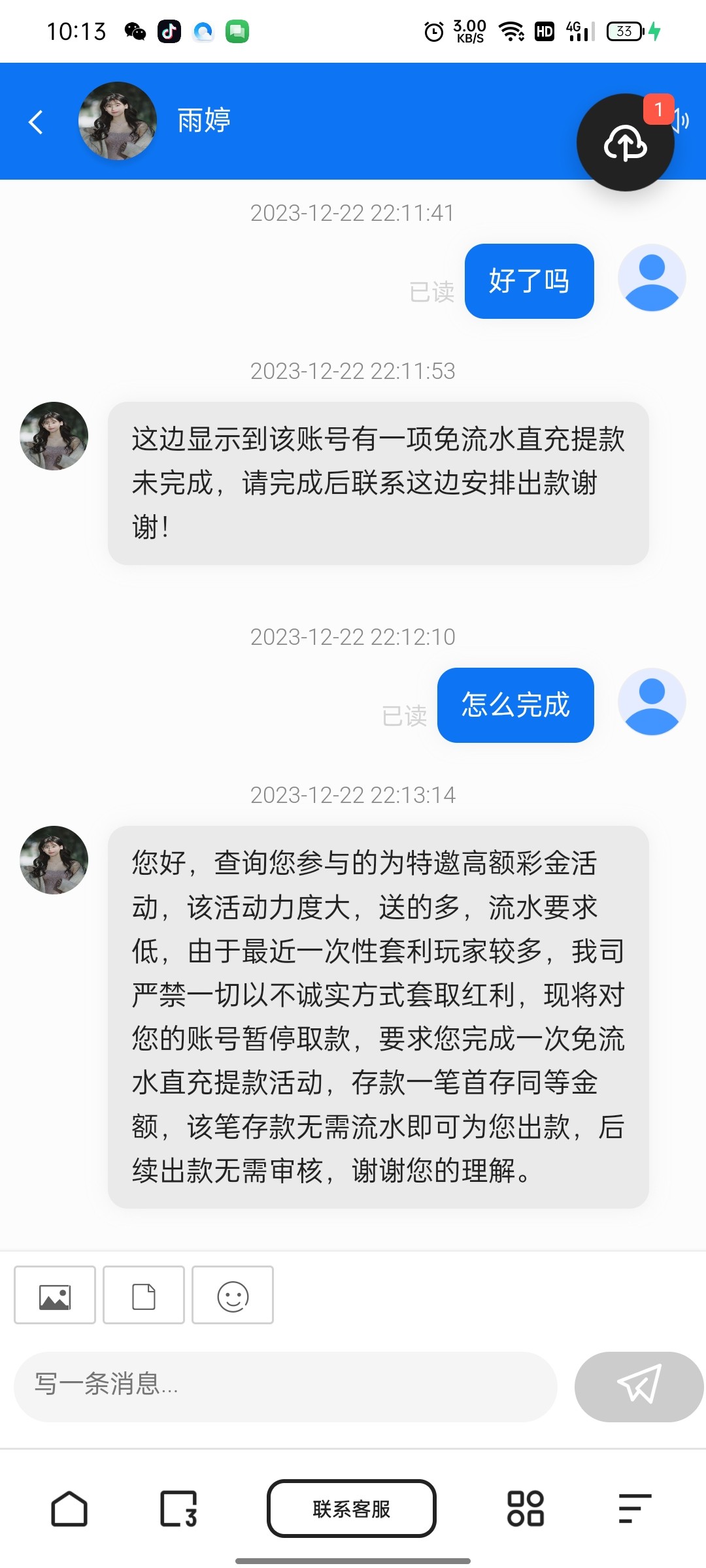
Task: Open the four-squares apps grid
Action: (526, 1508)
